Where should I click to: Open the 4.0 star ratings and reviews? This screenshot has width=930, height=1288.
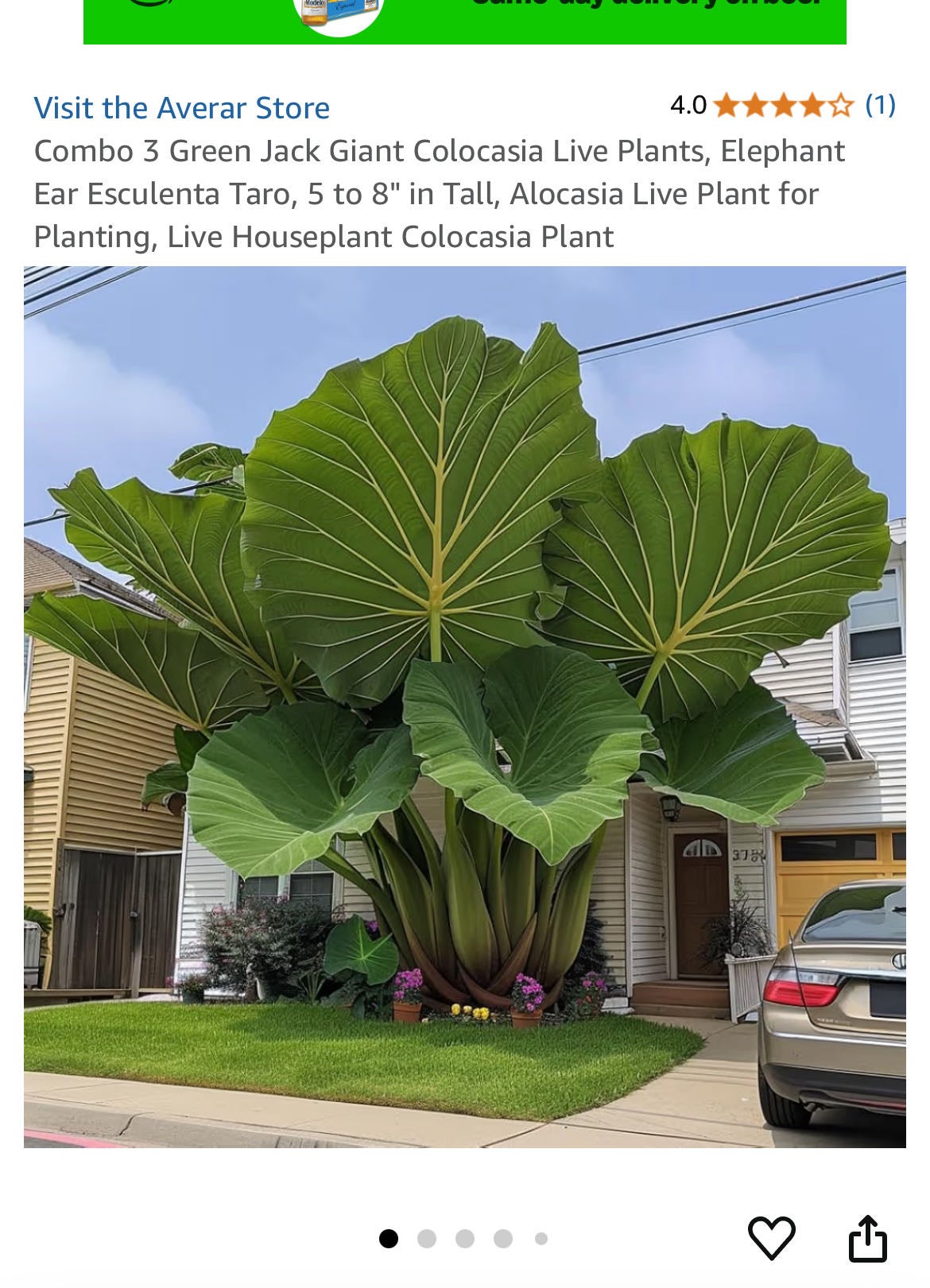782,105
